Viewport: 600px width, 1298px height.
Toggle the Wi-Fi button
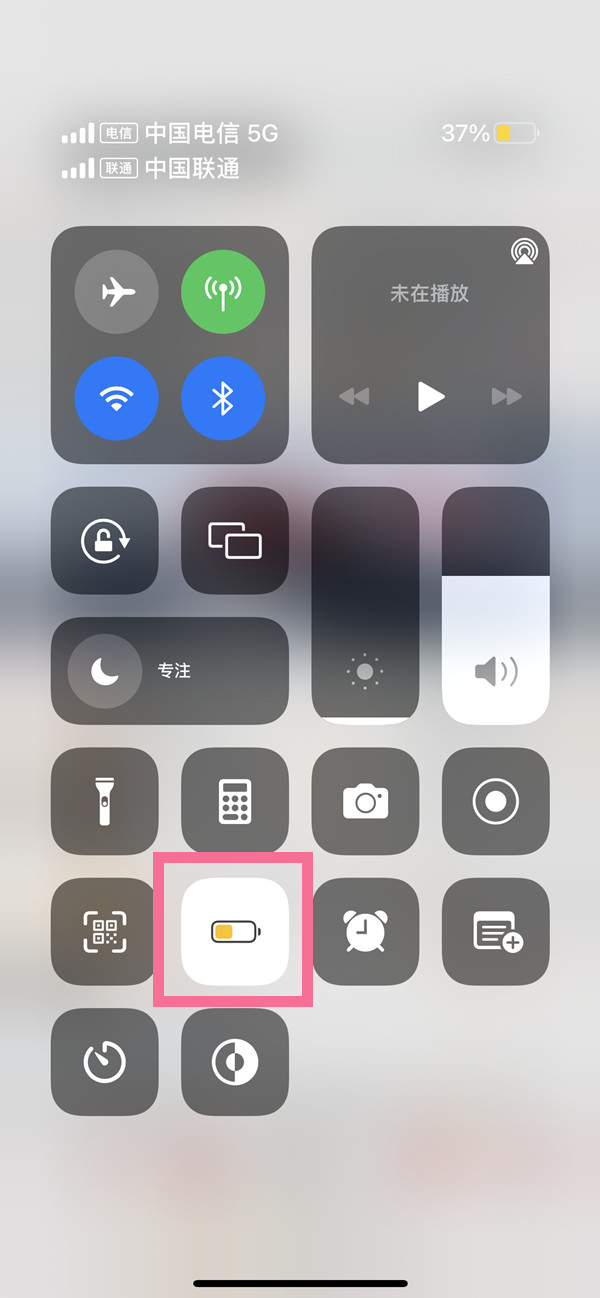[116, 399]
